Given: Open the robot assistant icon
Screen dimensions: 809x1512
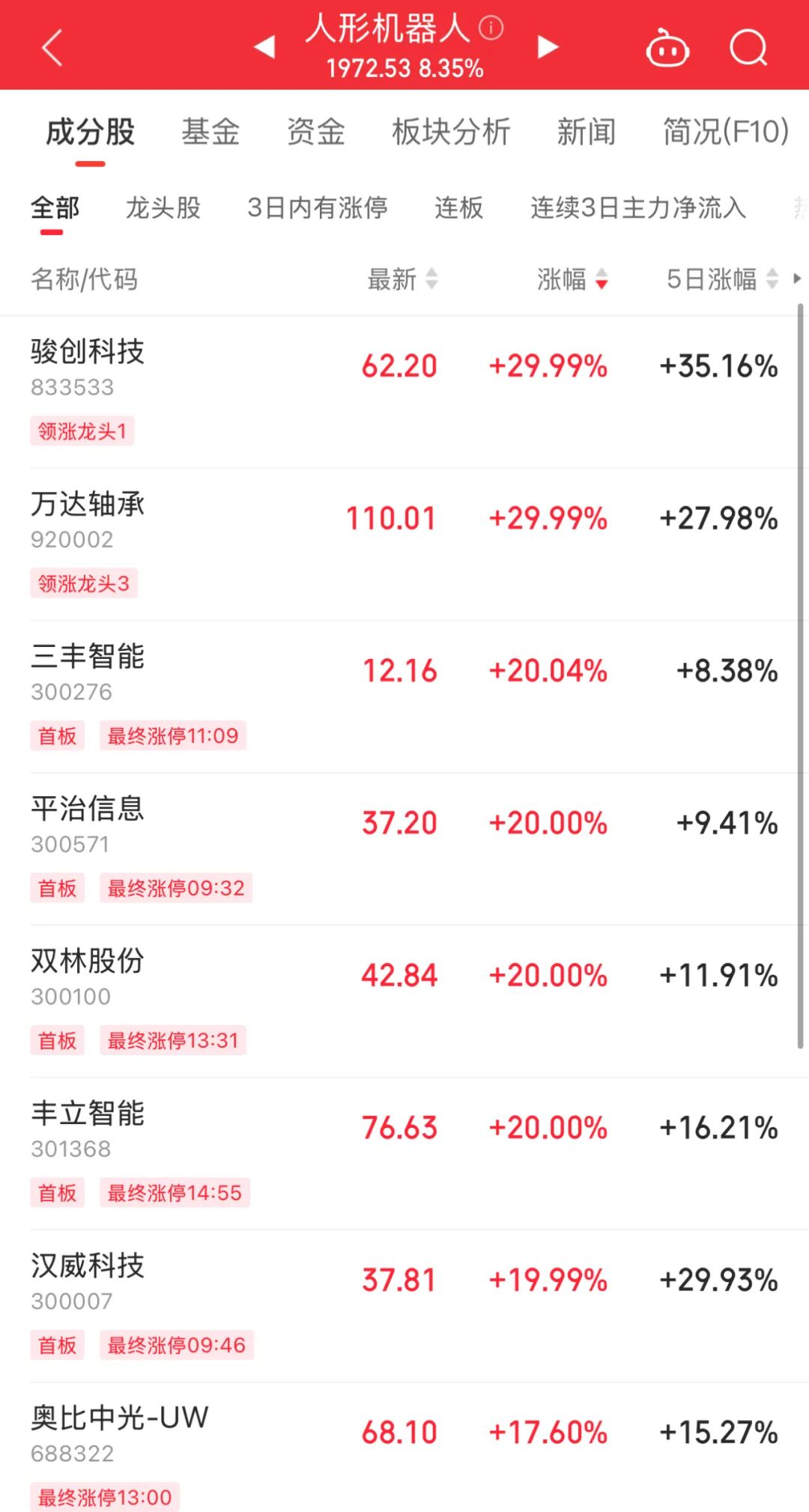Looking at the screenshot, I should tap(667, 49).
